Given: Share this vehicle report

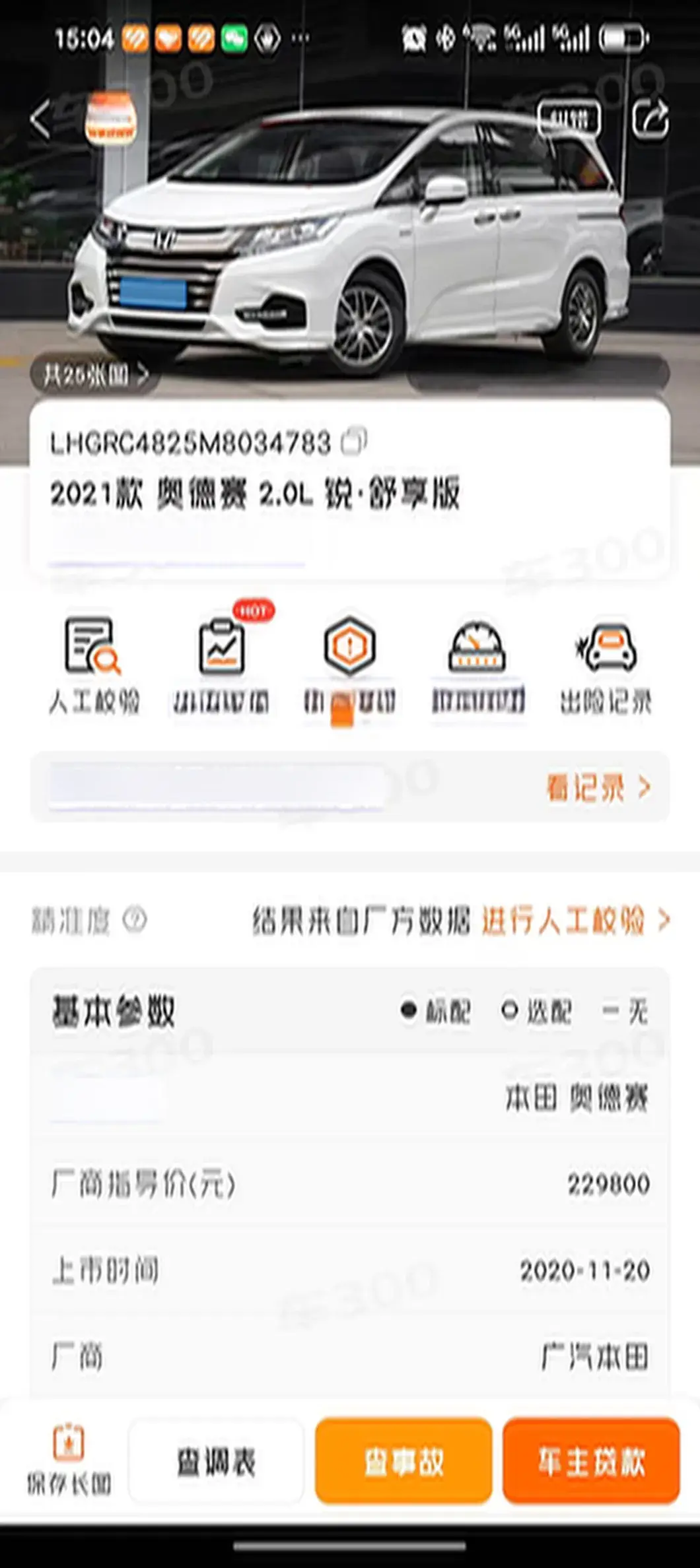Looking at the screenshot, I should (x=650, y=119).
